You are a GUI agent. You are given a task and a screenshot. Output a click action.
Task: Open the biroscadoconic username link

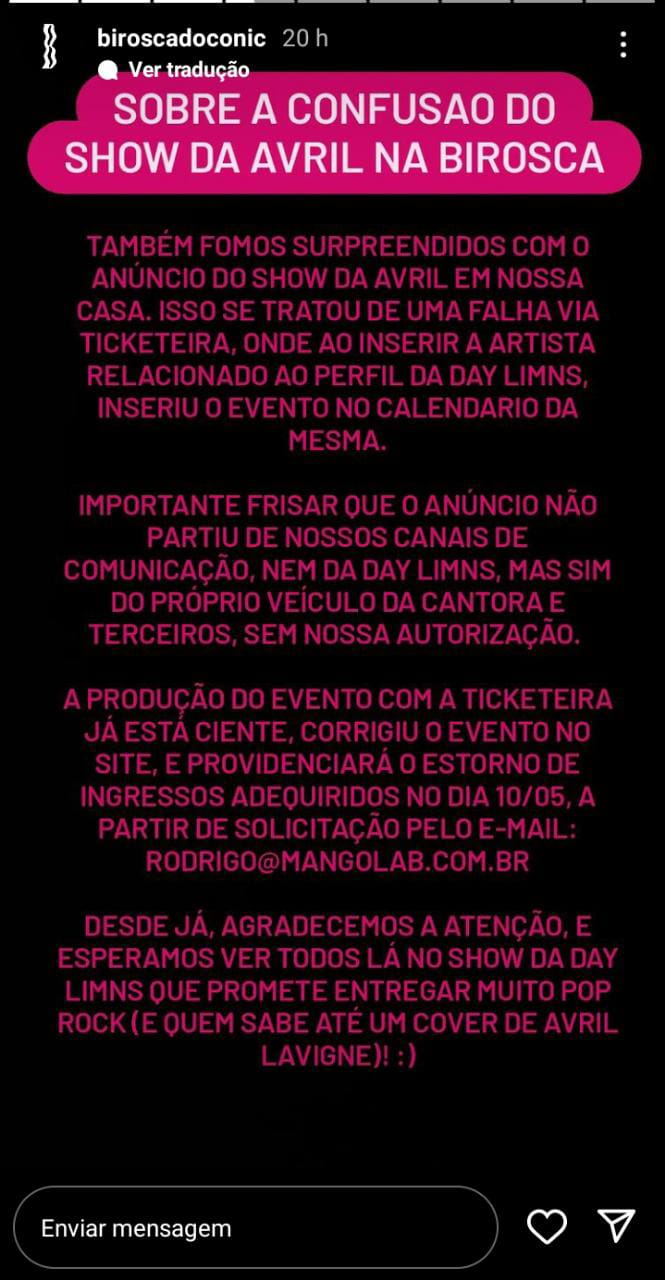click(181, 39)
